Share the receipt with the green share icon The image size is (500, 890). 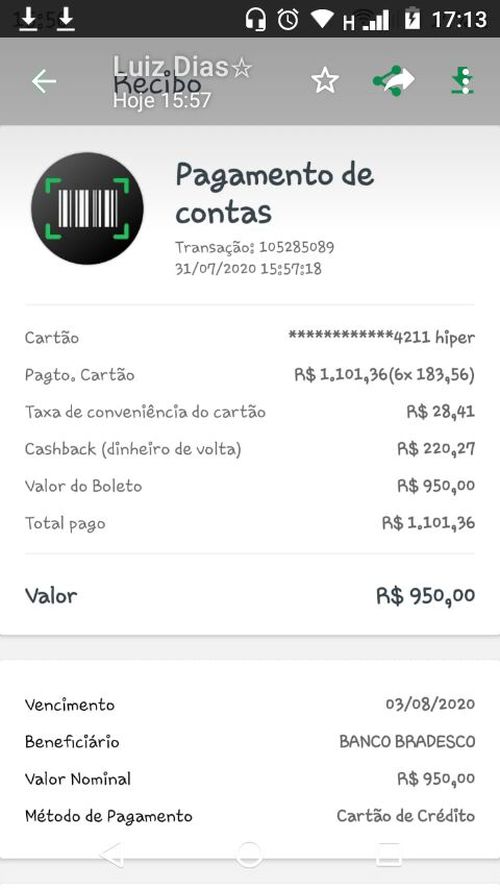tap(394, 81)
